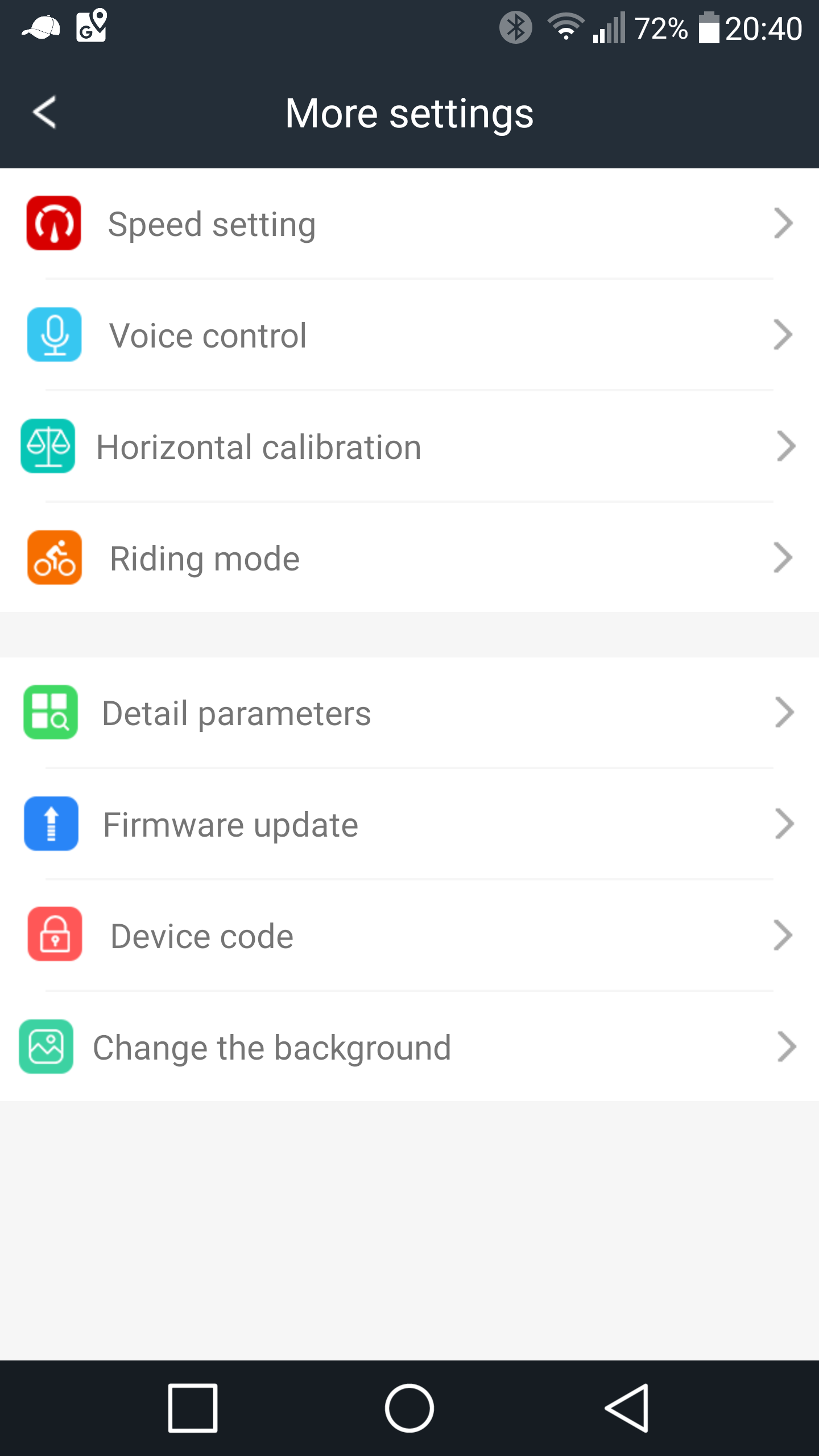Select Change the background

pyautogui.click(x=409, y=1047)
